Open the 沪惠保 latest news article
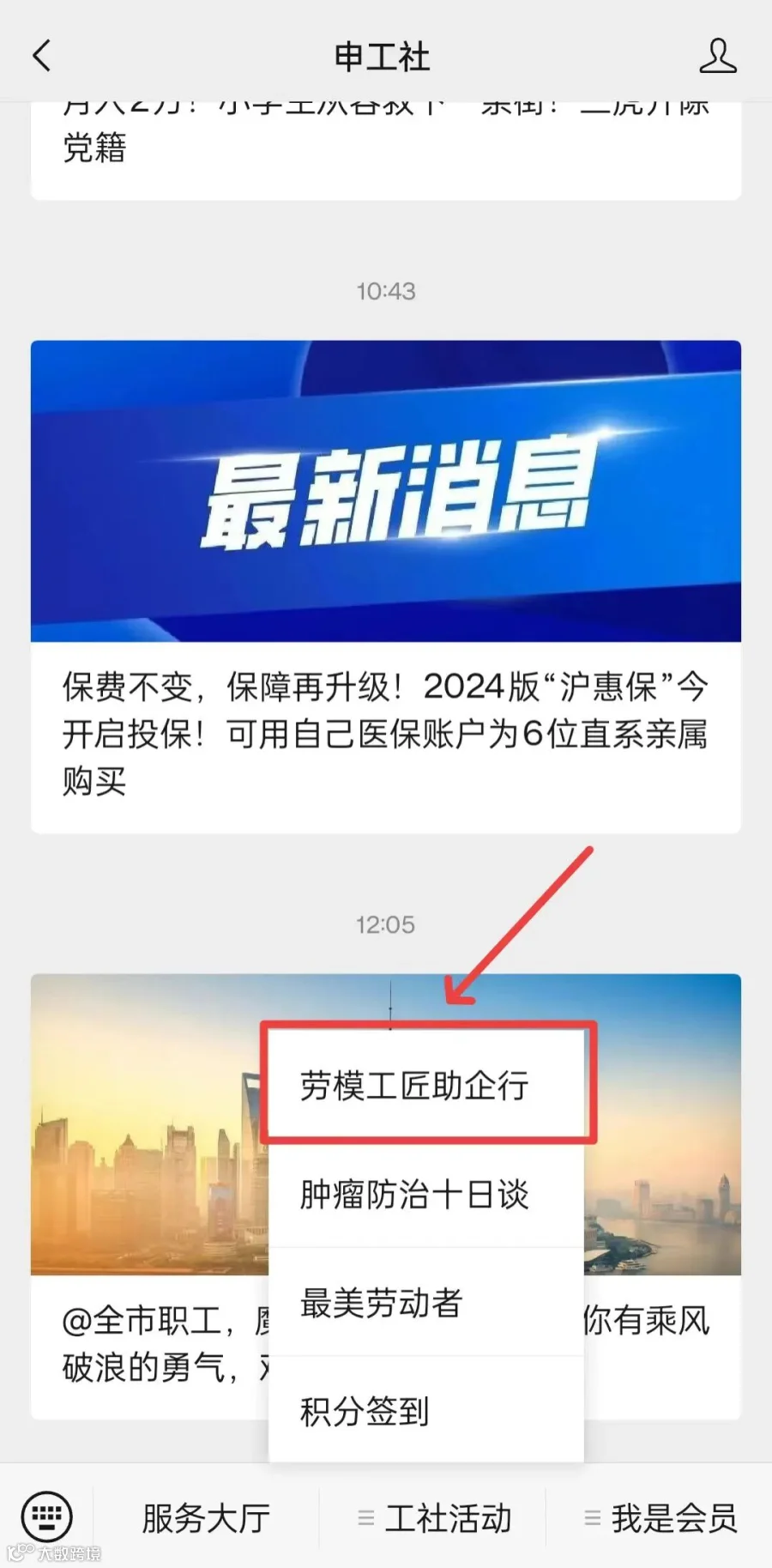Image resolution: width=772 pixels, height=1568 pixels. pyautogui.click(x=386, y=586)
